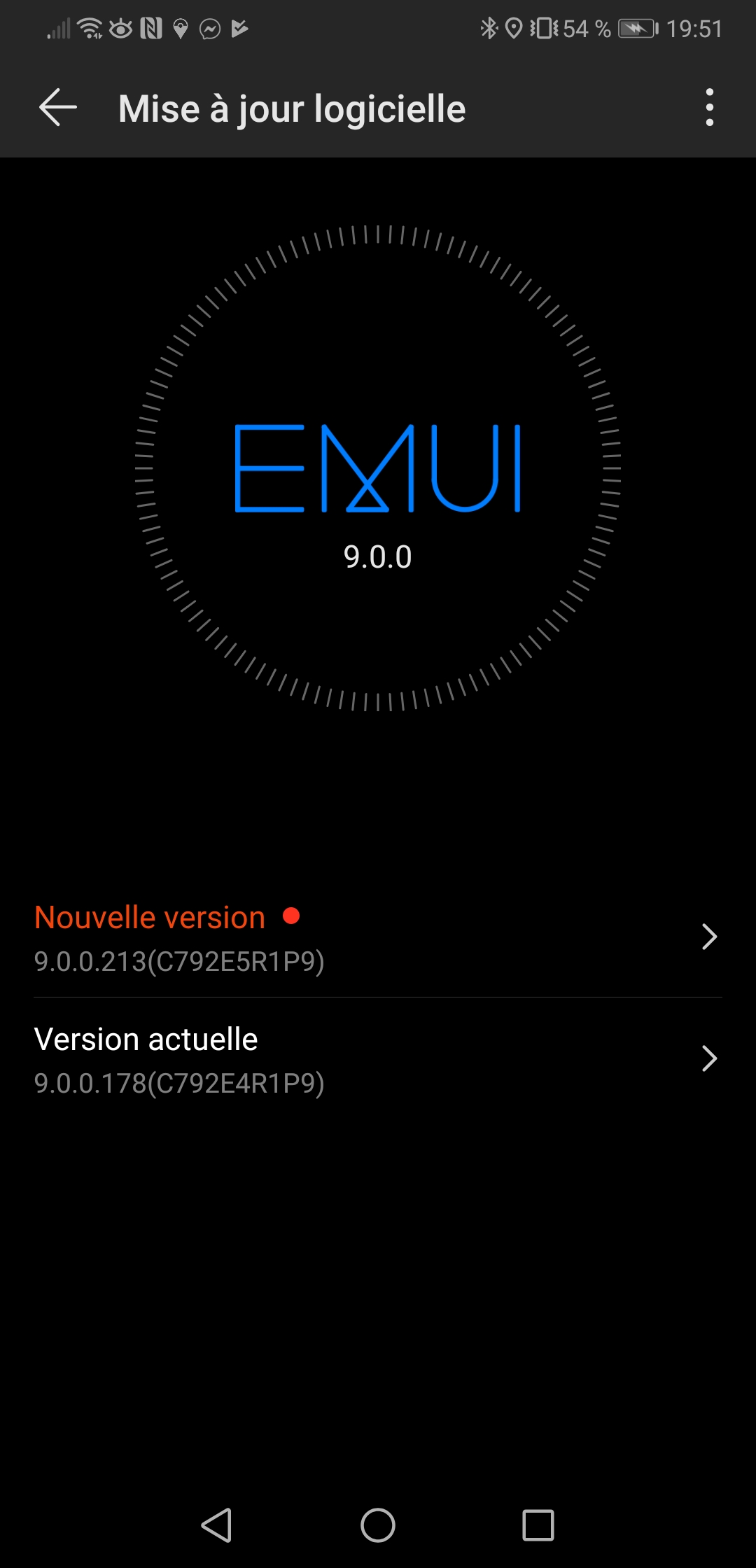Open the recent apps overview
The width and height of the screenshot is (756, 1568).
click(x=538, y=1525)
